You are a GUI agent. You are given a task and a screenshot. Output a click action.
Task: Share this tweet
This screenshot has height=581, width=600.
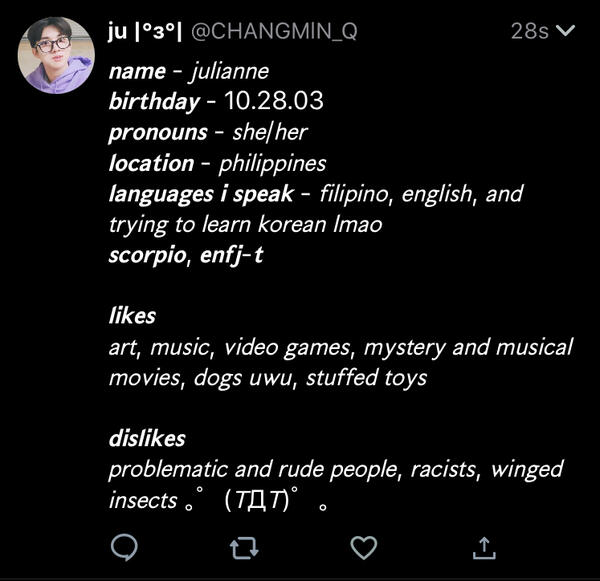point(483,547)
